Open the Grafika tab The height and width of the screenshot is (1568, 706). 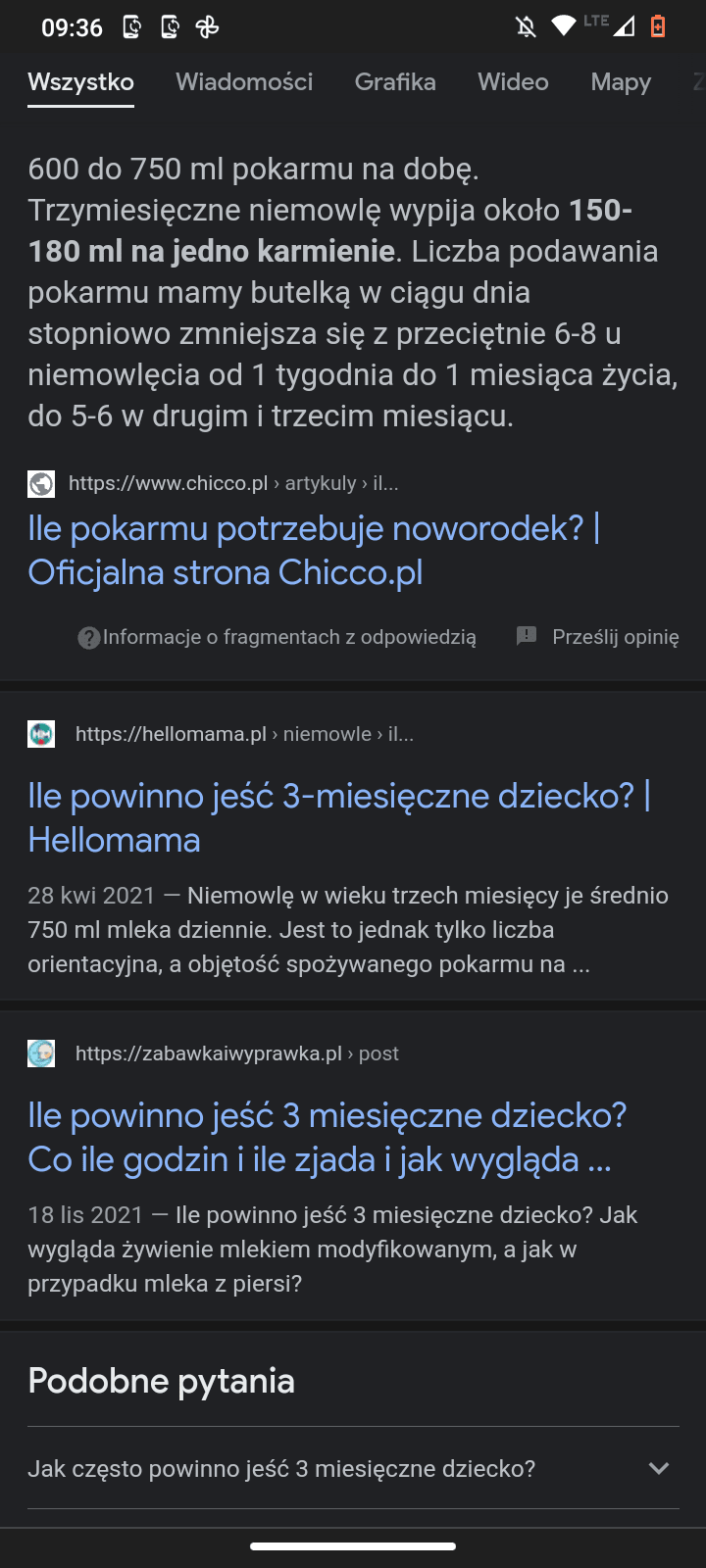[x=395, y=82]
